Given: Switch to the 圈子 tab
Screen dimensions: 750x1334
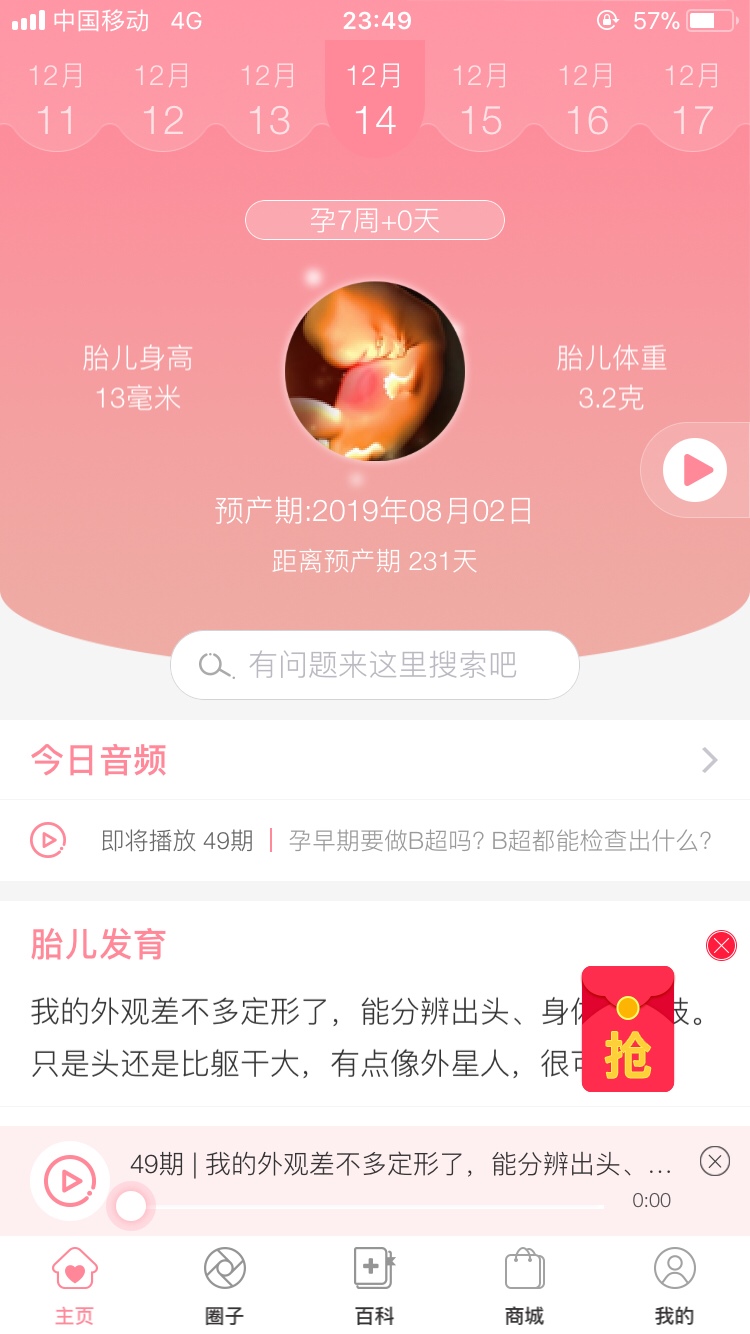Looking at the screenshot, I should point(224,1285).
